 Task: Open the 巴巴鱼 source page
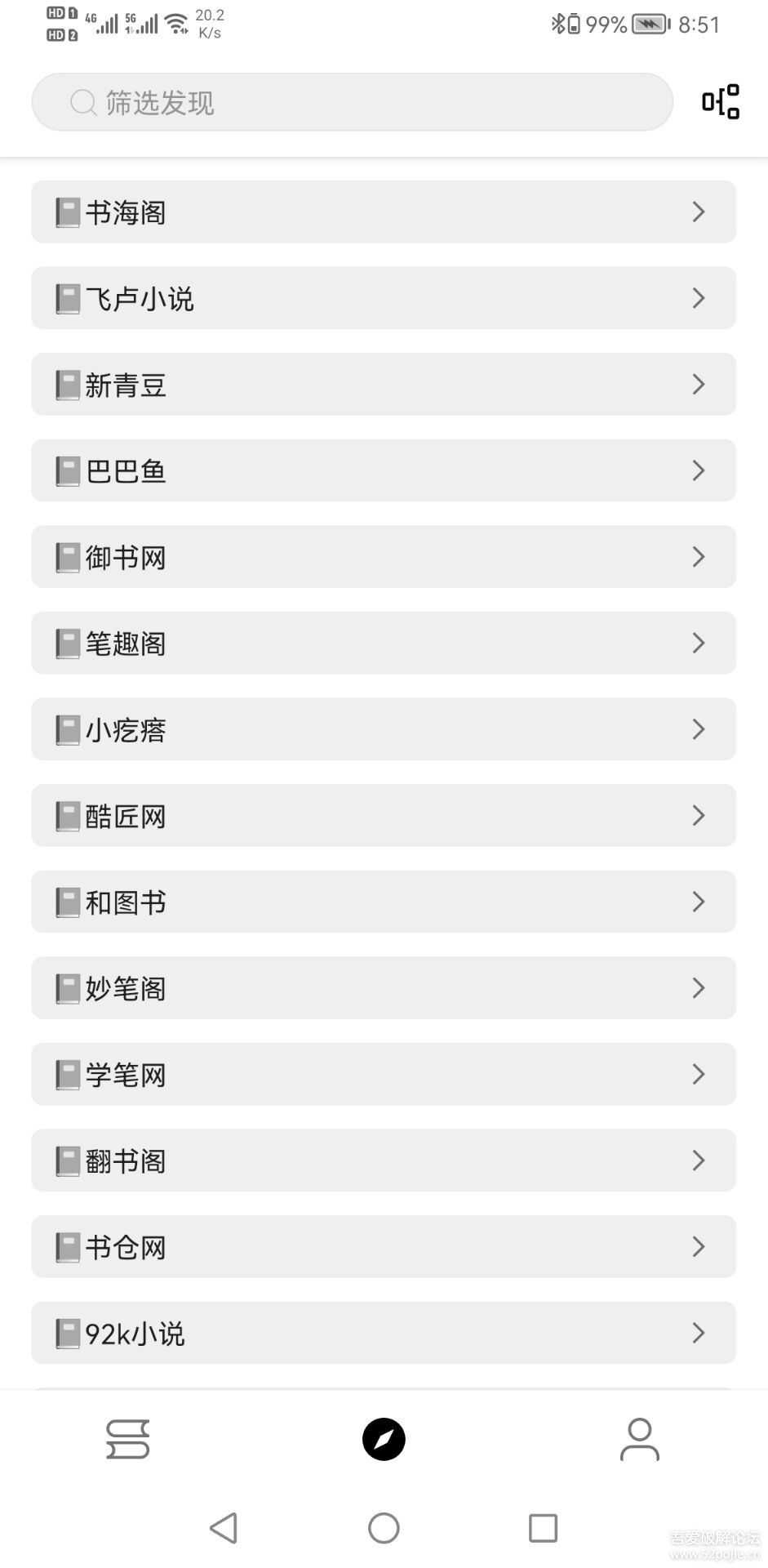tap(384, 470)
